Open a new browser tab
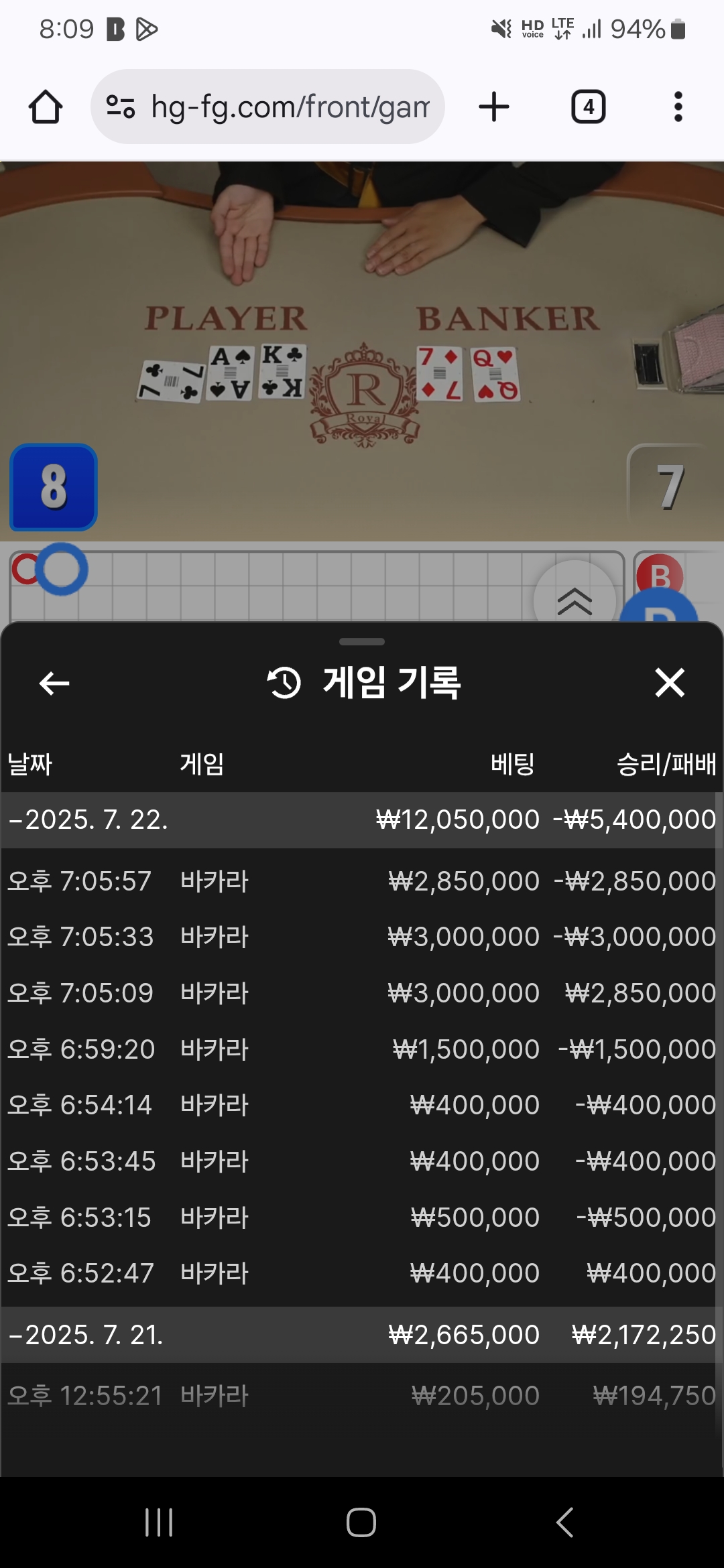The width and height of the screenshot is (724, 1568). 494,107
